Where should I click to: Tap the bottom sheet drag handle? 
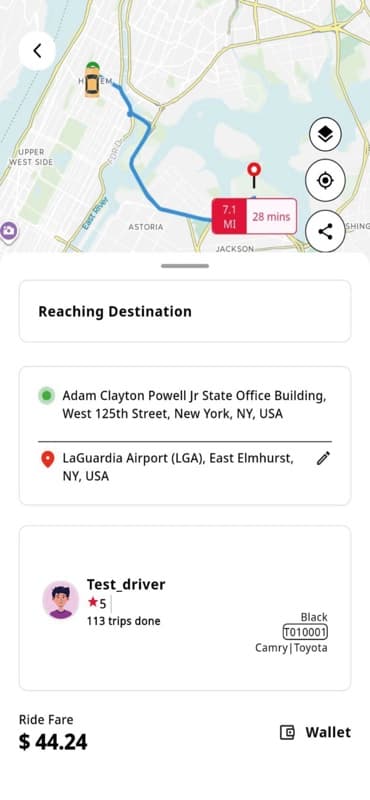pos(185,266)
